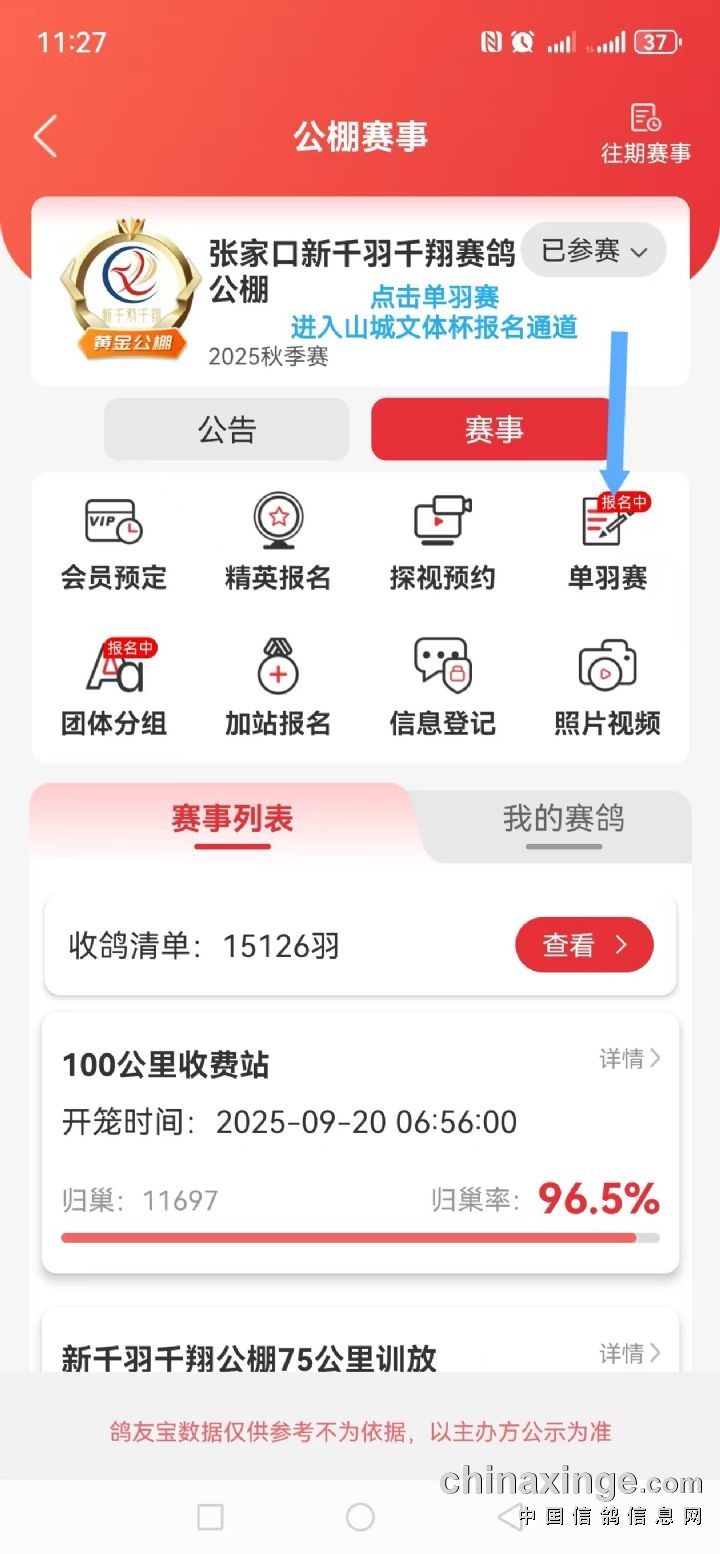Open 会员预定 member booking
The image size is (720, 1554).
[x=114, y=545]
